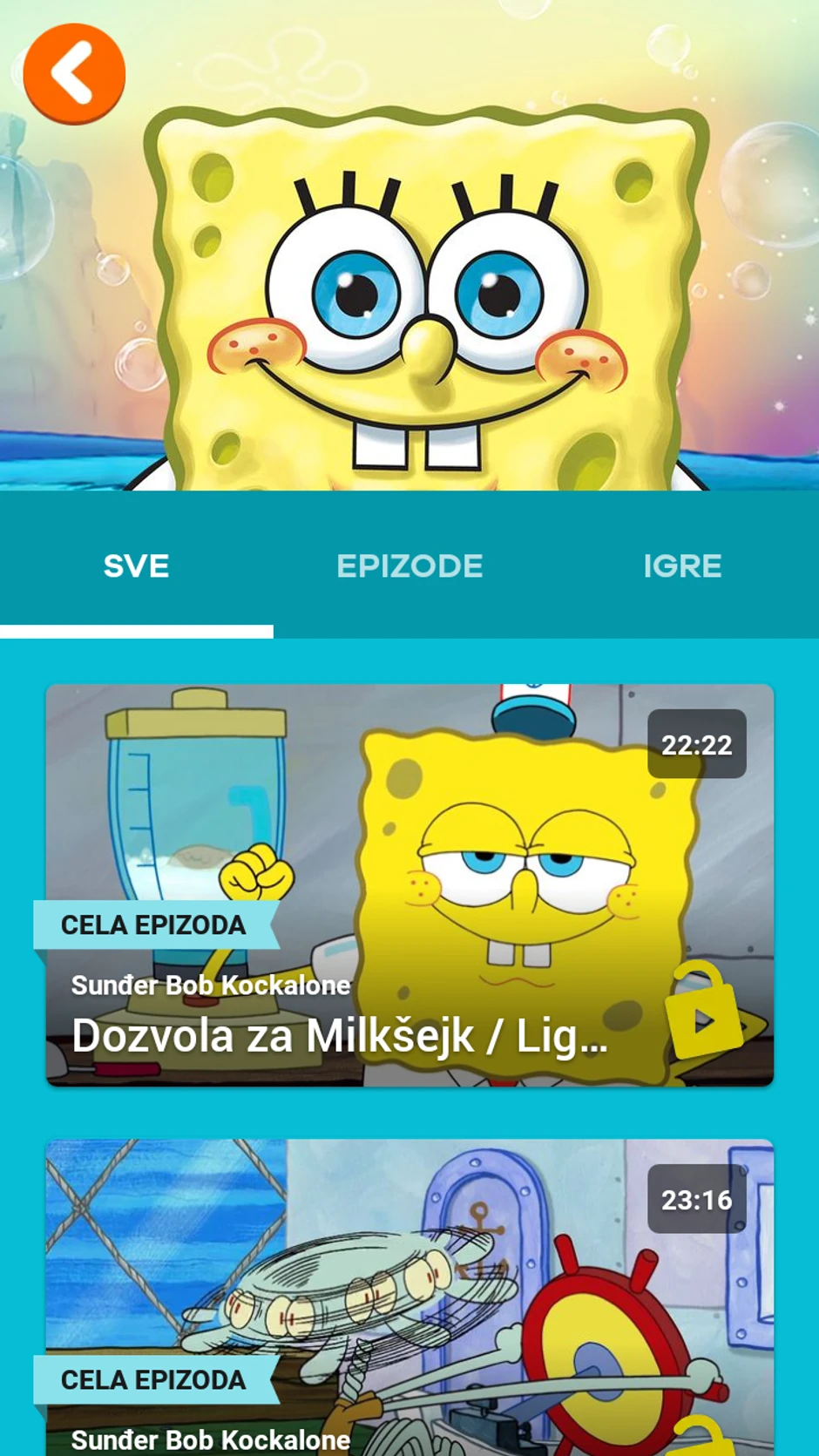Open the 23:16 full episode card
Image resolution: width=819 pixels, height=1456 pixels.
409,1298
